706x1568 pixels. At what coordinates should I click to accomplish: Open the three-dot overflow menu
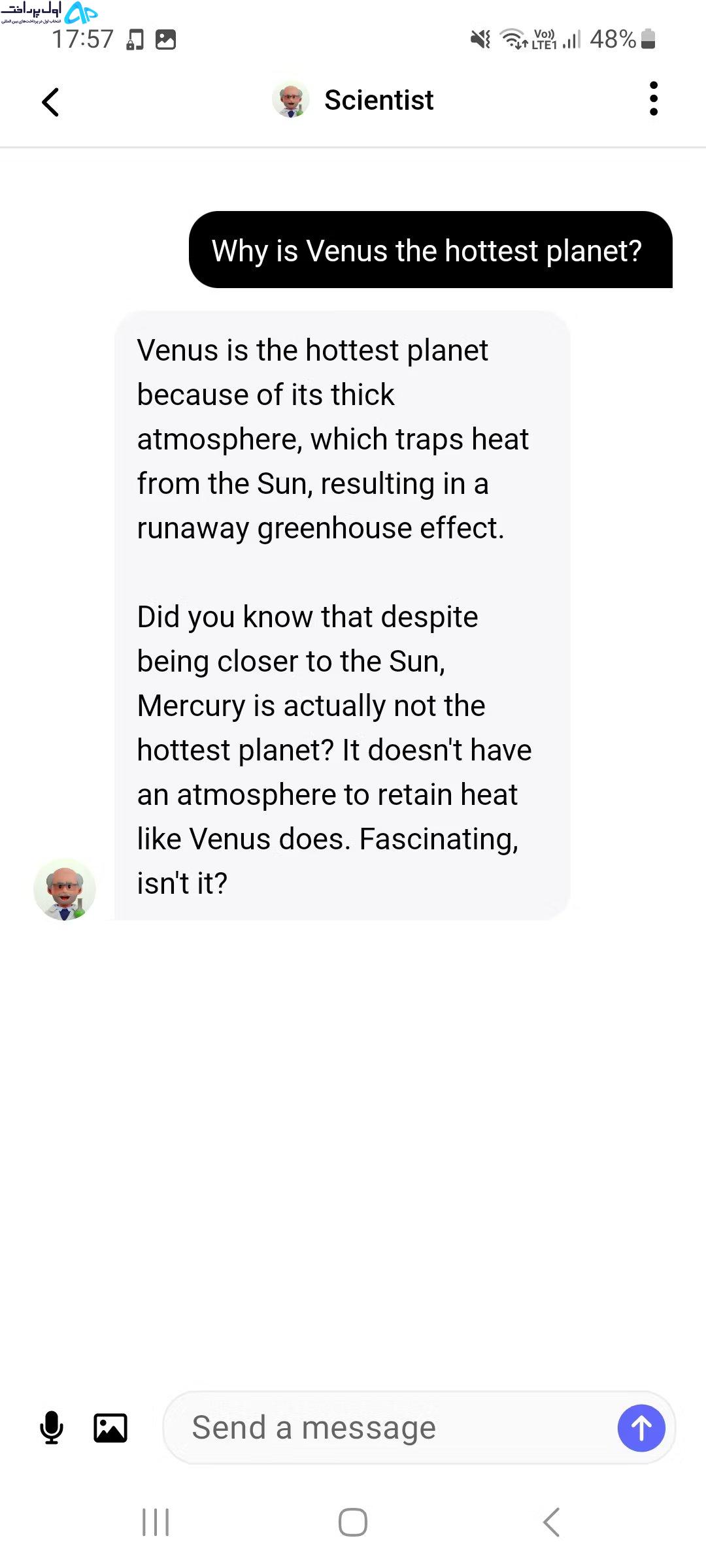653,99
